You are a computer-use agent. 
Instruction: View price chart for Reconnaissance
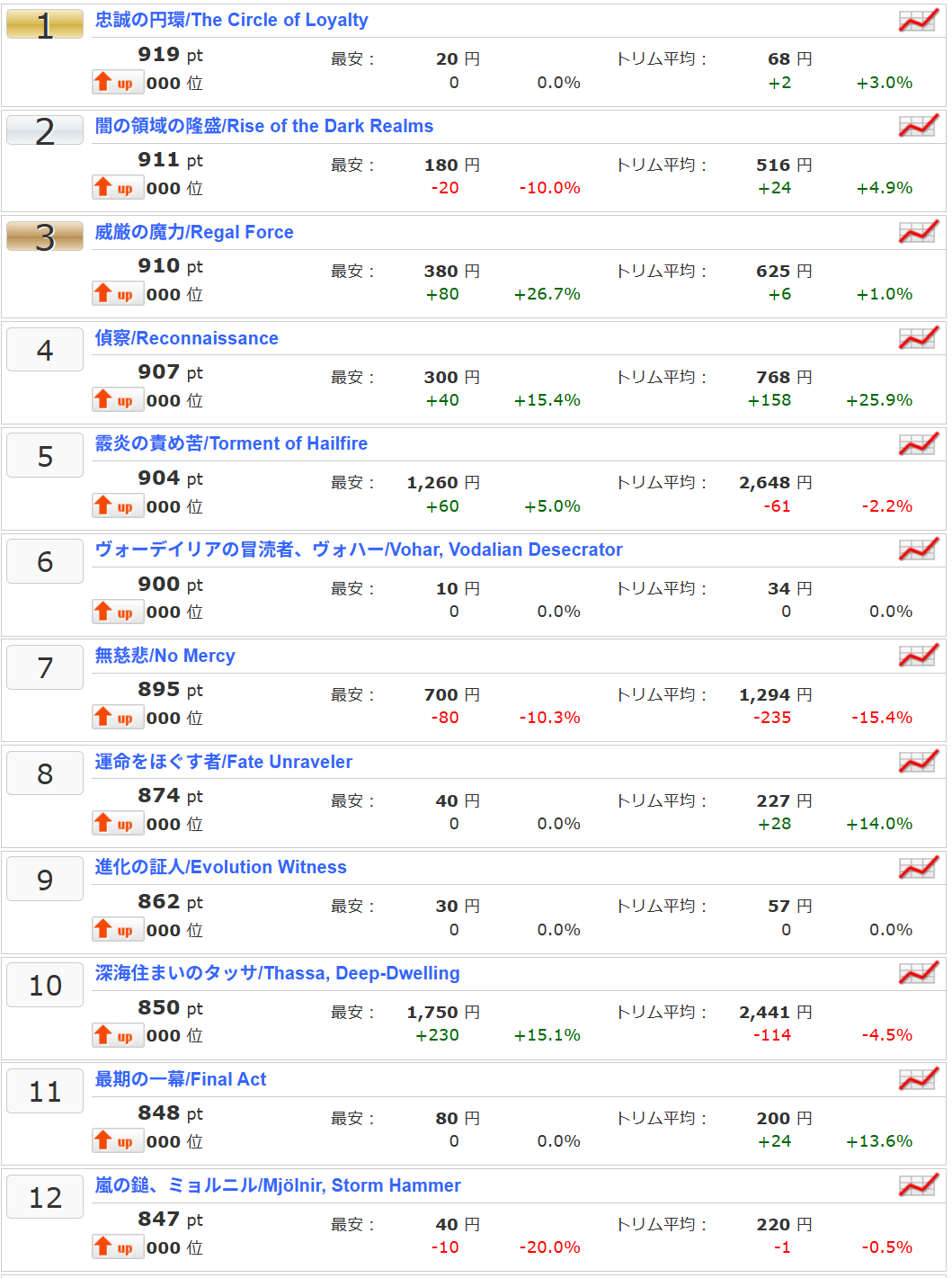click(918, 338)
